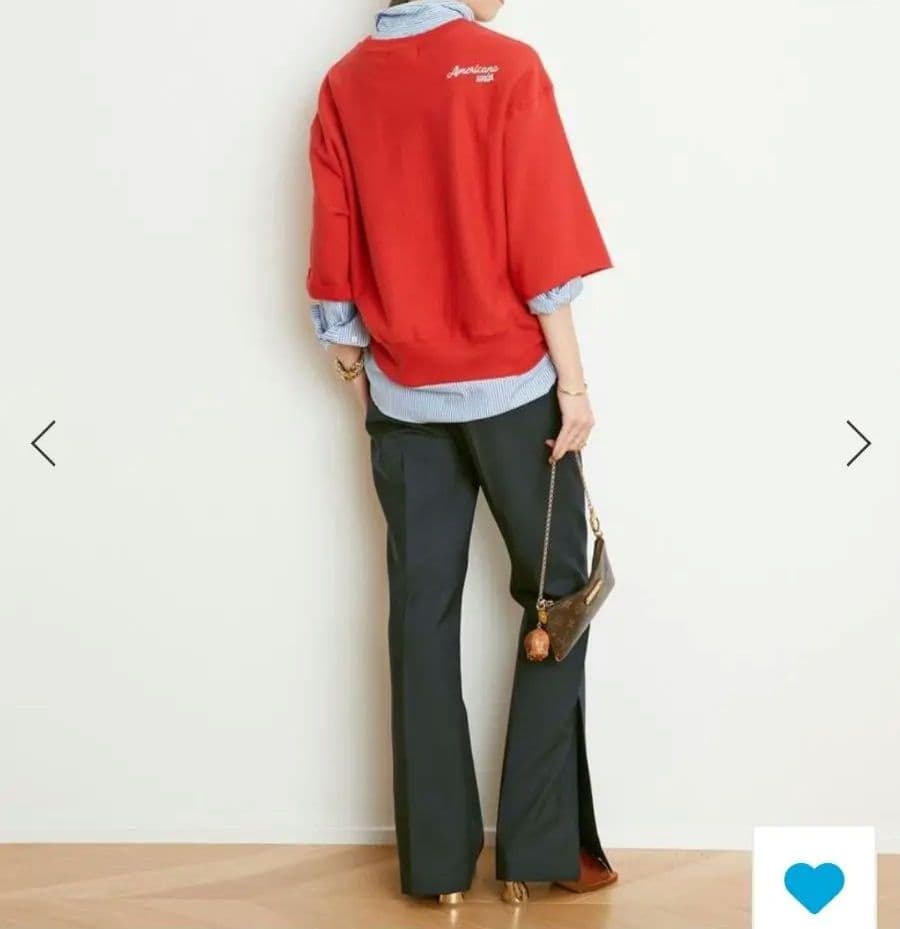This screenshot has height=929, width=900.
Task: Go to the next product image
Action: 858,443
